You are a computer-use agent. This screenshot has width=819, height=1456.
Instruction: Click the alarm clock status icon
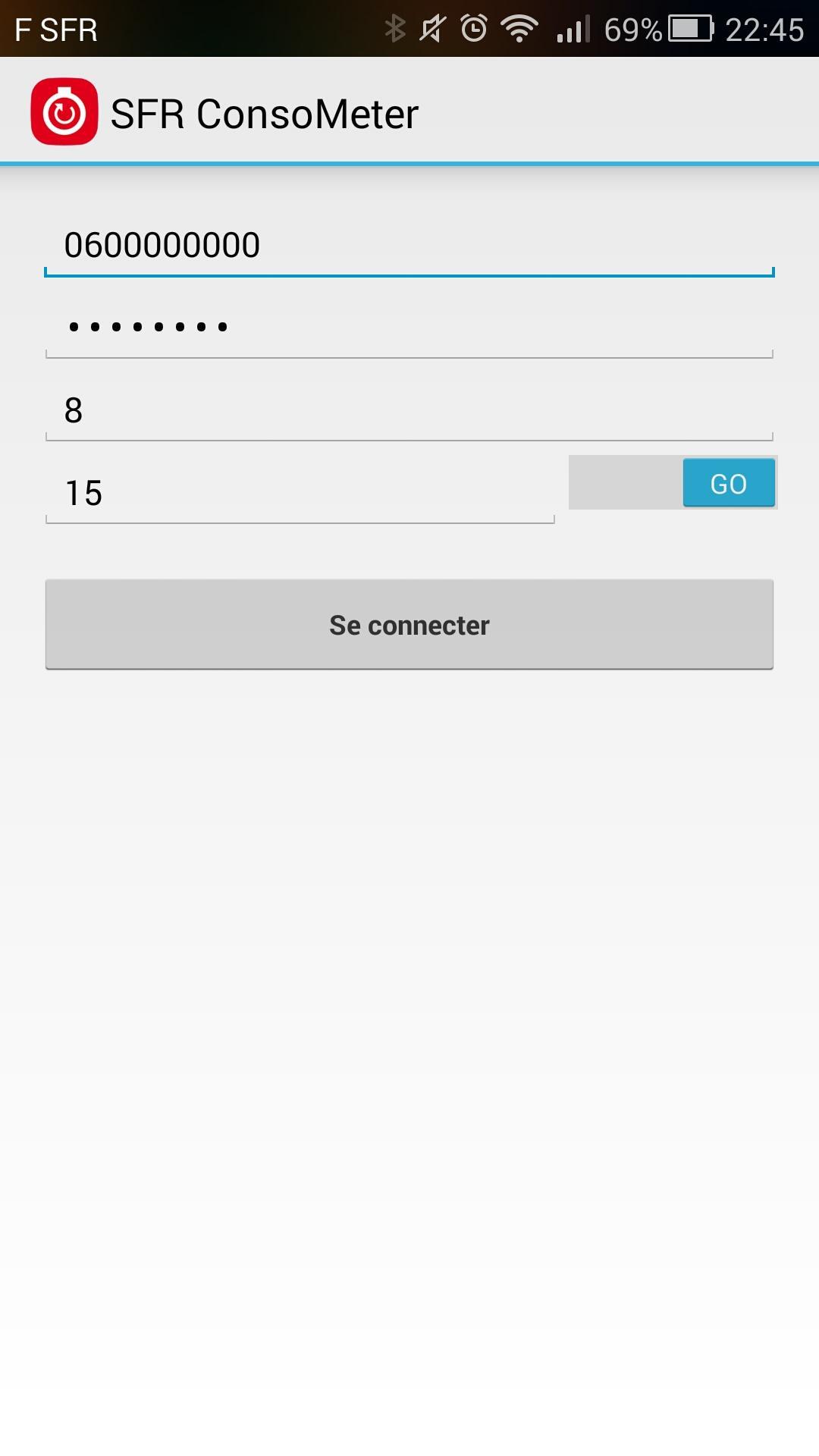pyautogui.click(x=475, y=29)
